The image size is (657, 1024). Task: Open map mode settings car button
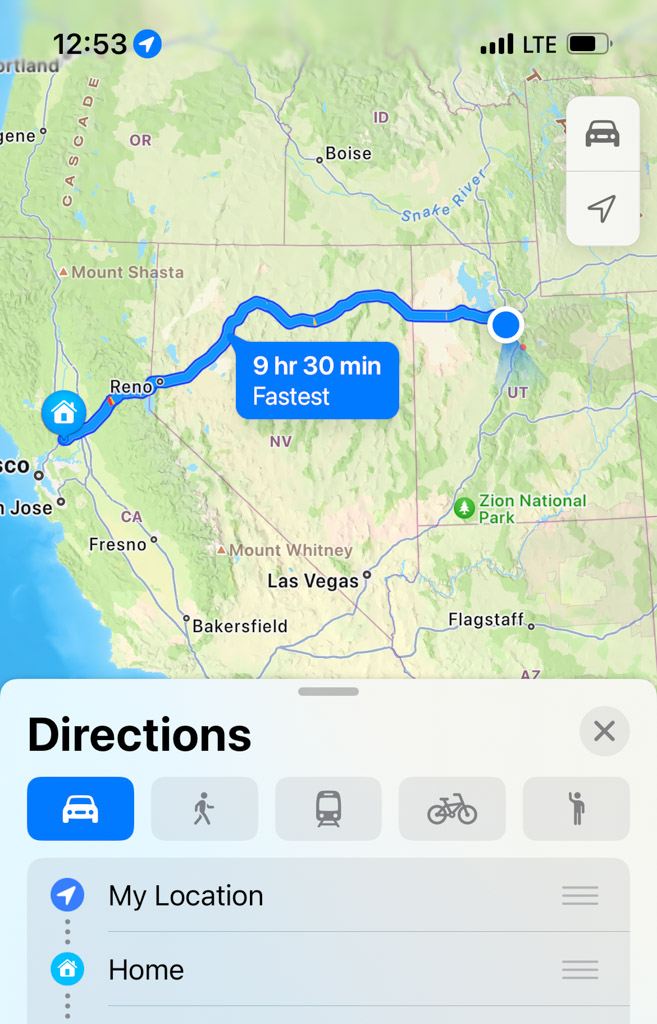coord(602,133)
